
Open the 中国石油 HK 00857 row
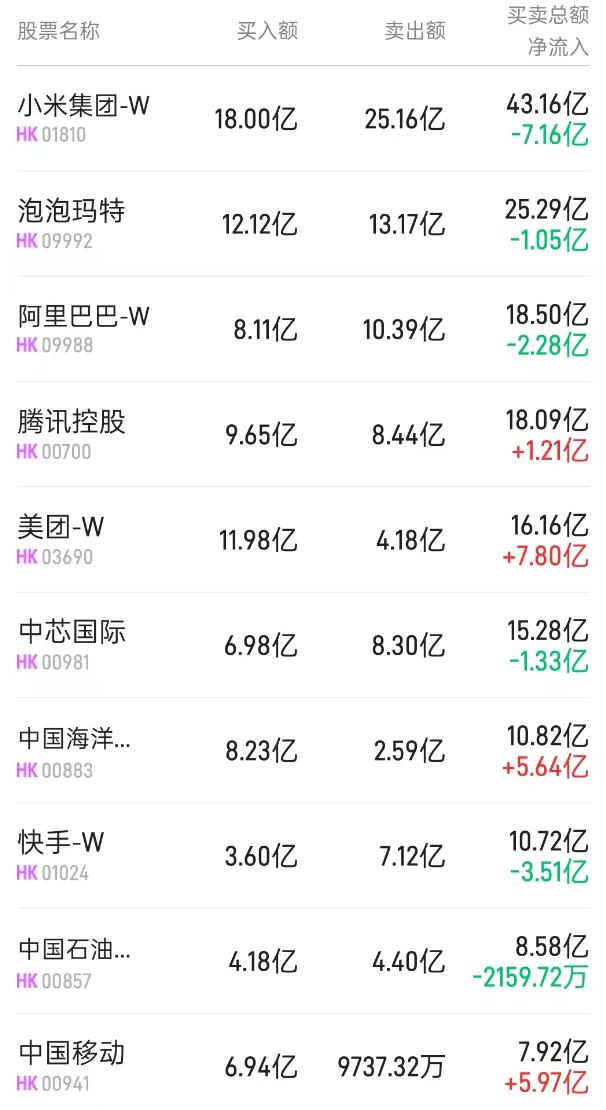(303, 961)
